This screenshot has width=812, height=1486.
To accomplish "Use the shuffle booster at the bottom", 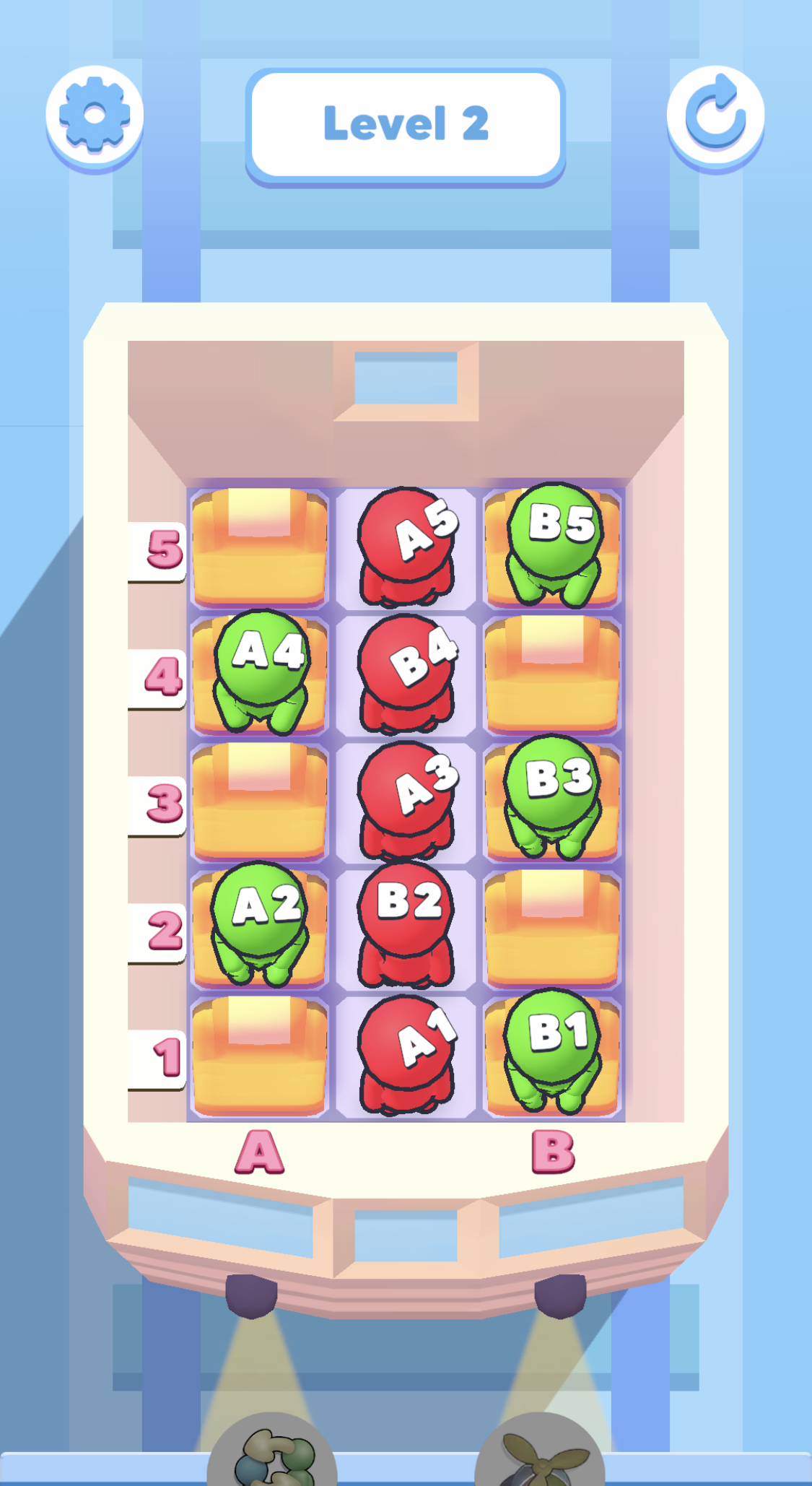I will pos(273,1453).
